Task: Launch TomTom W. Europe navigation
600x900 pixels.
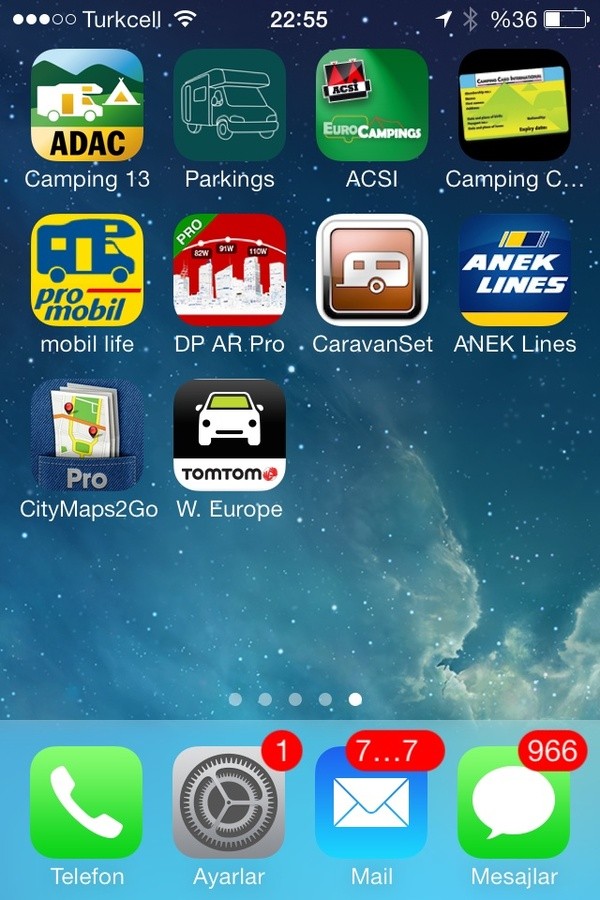Action: (229, 435)
